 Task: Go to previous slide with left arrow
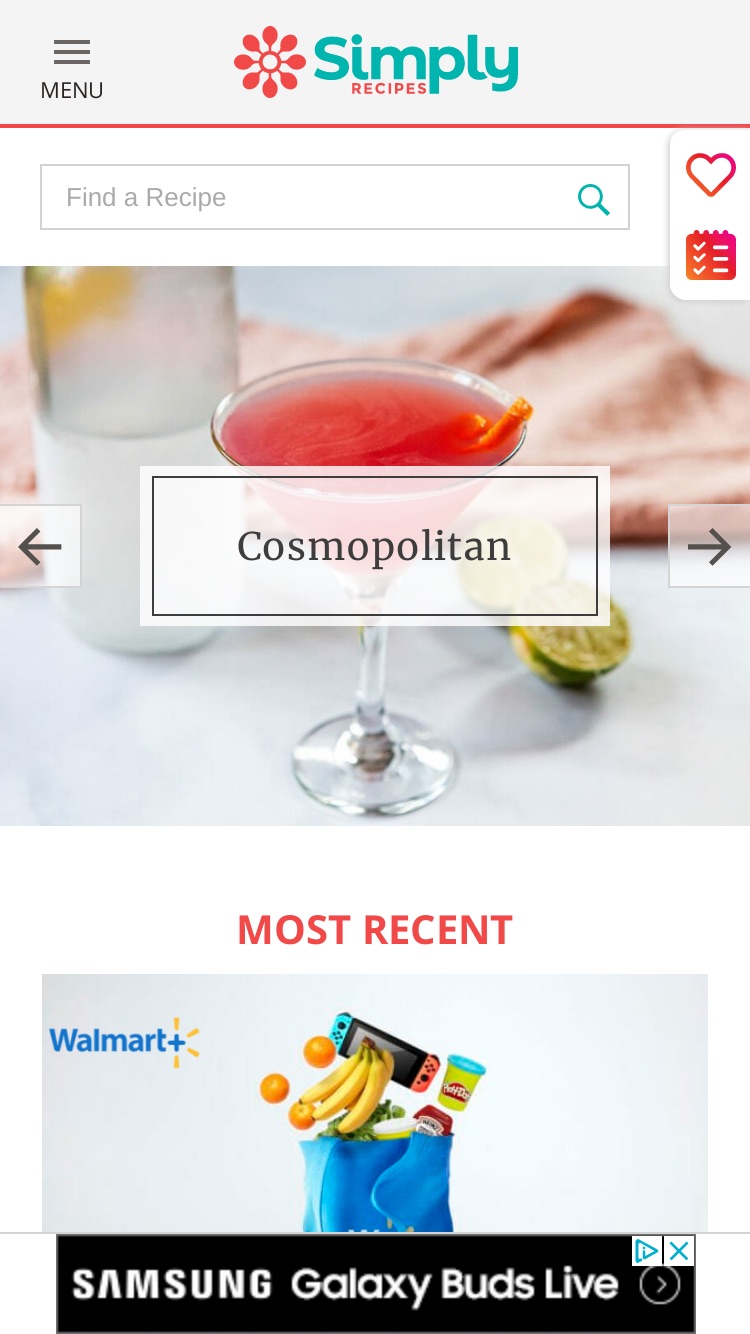[x=40, y=546]
